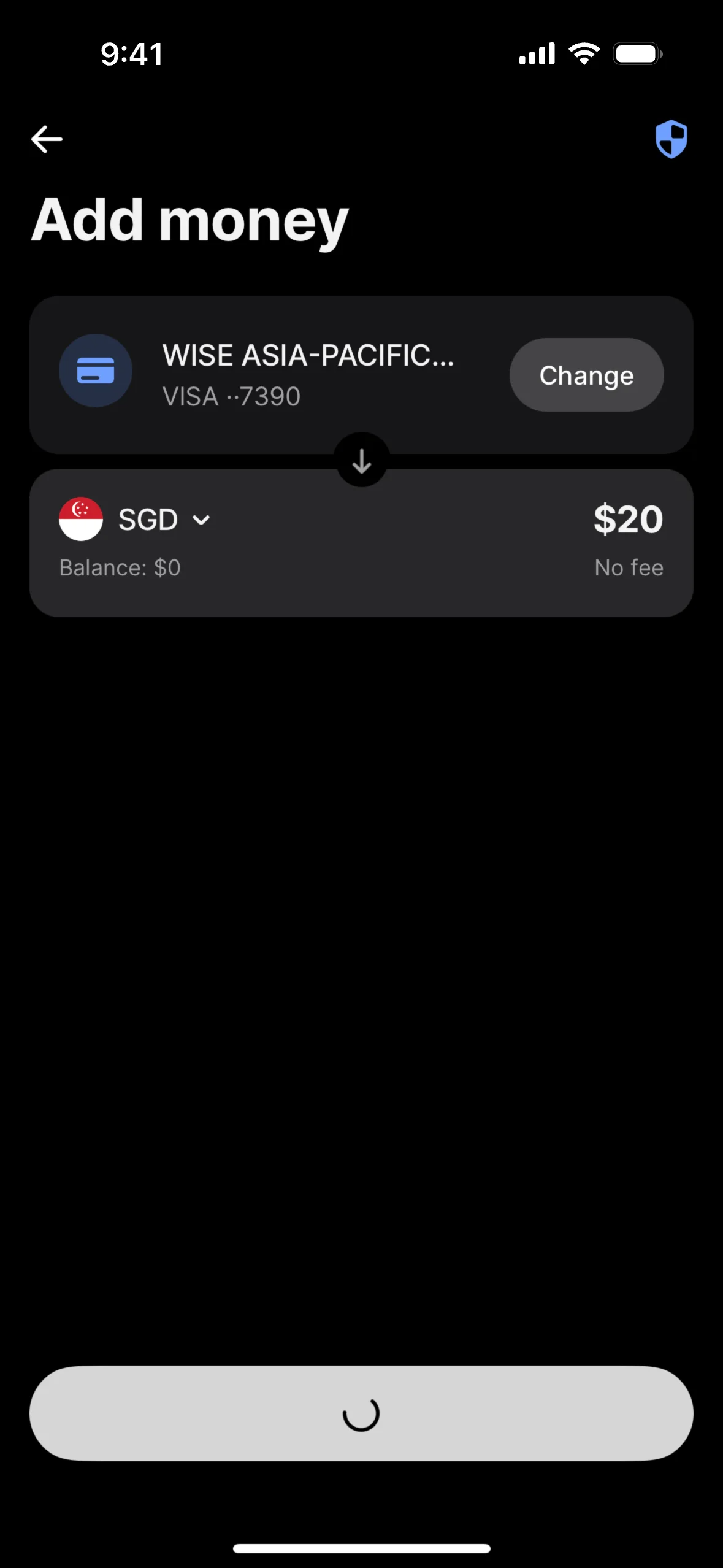This screenshot has width=723, height=1568.
Task: Click the Balance: $0 label
Action: (x=120, y=567)
